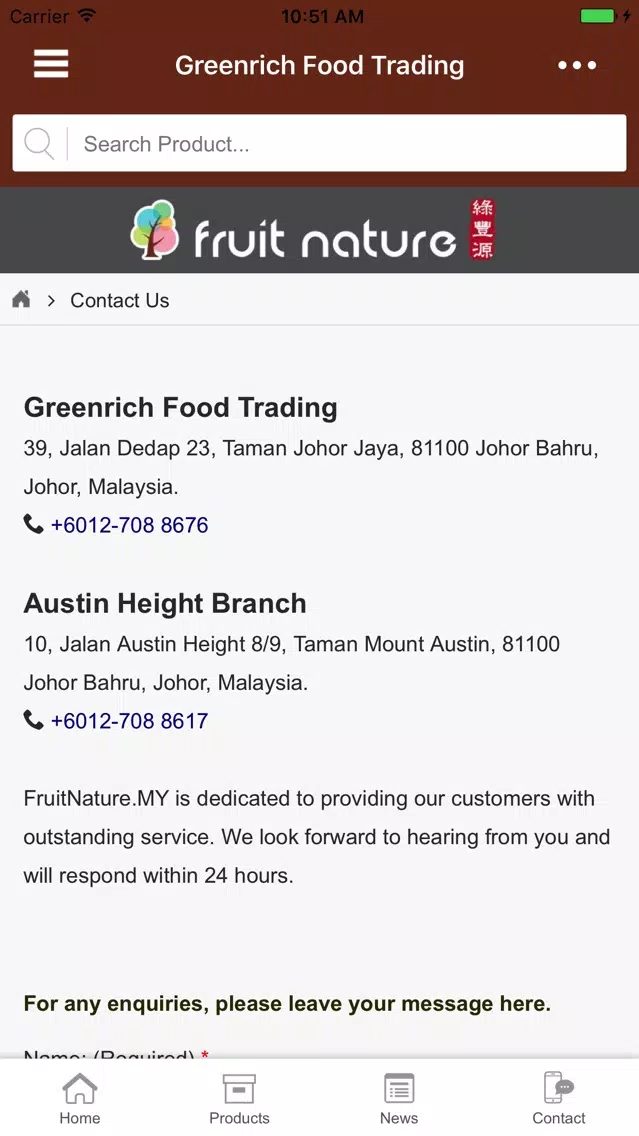Switch to the News tab
Image resolution: width=639 pixels, height=1136 pixels.
[399, 1098]
